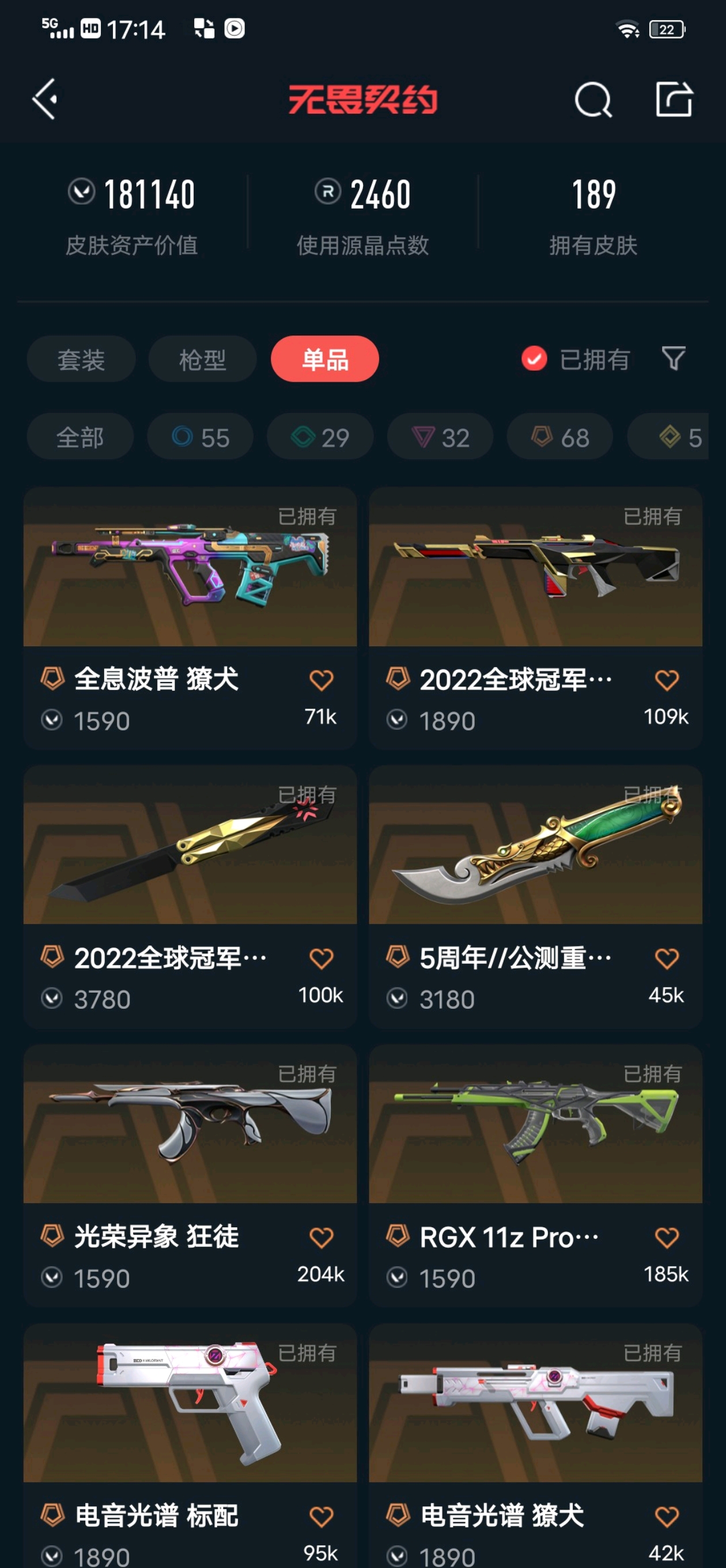Share this skin collection page
726x1568 pixels.
click(673, 99)
